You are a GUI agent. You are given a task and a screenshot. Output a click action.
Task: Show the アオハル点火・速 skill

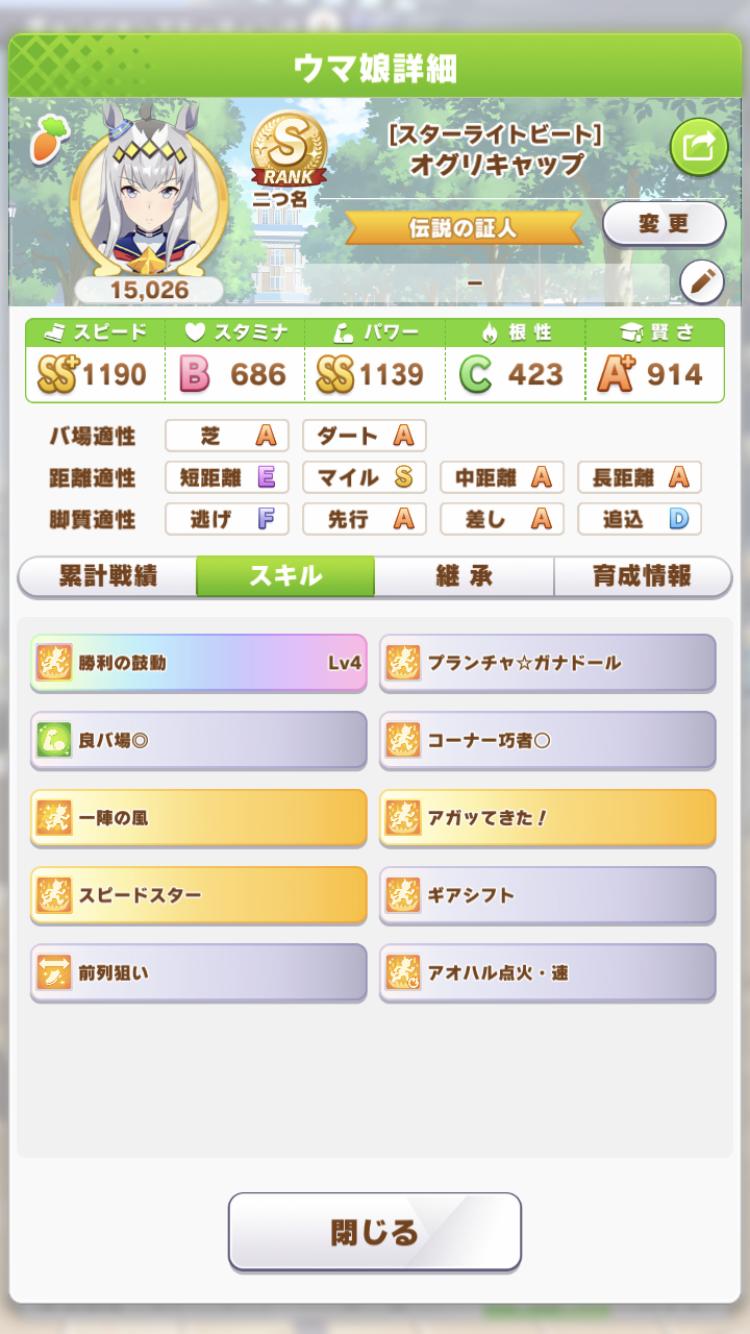pos(548,971)
